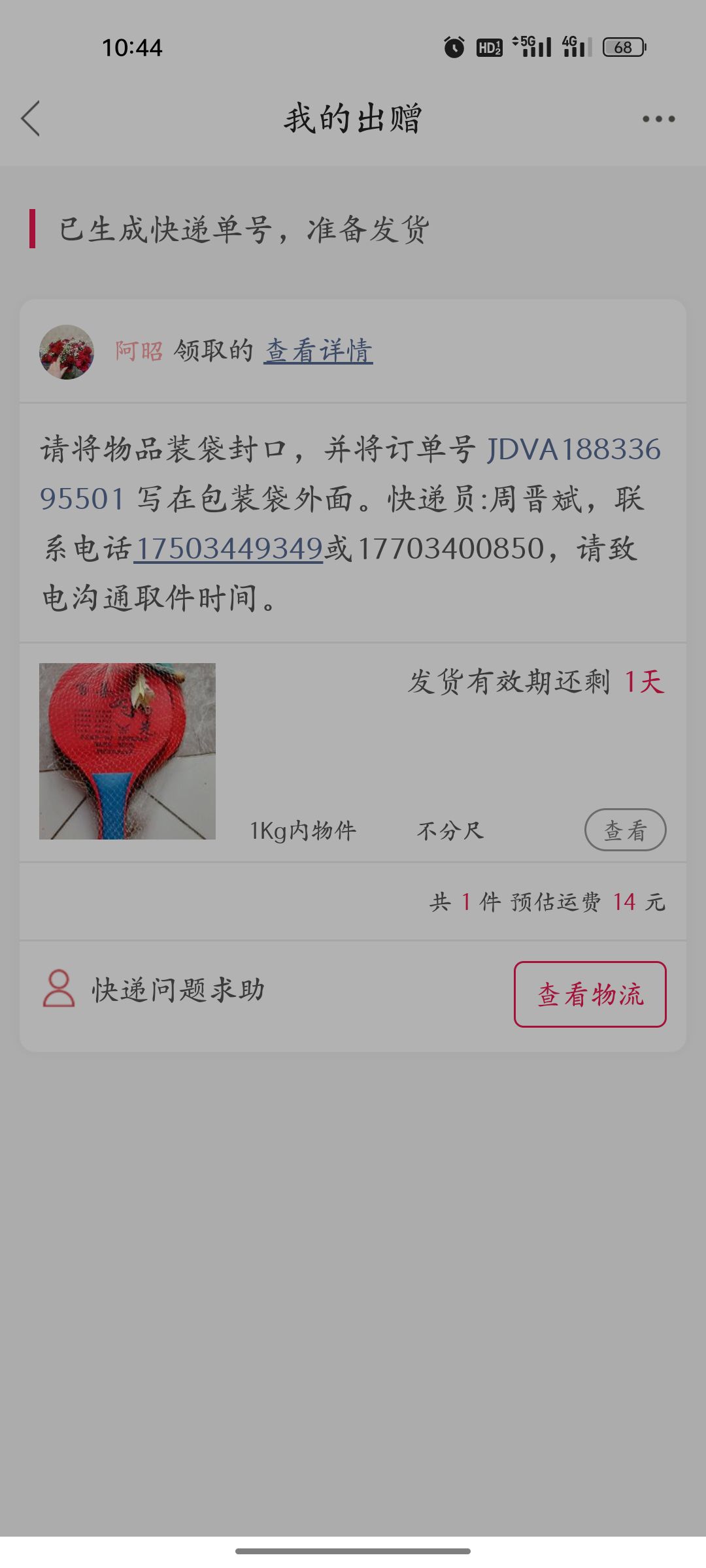Open the racket item photo
This screenshot has height=1568, width=706.
pos(127,751)
